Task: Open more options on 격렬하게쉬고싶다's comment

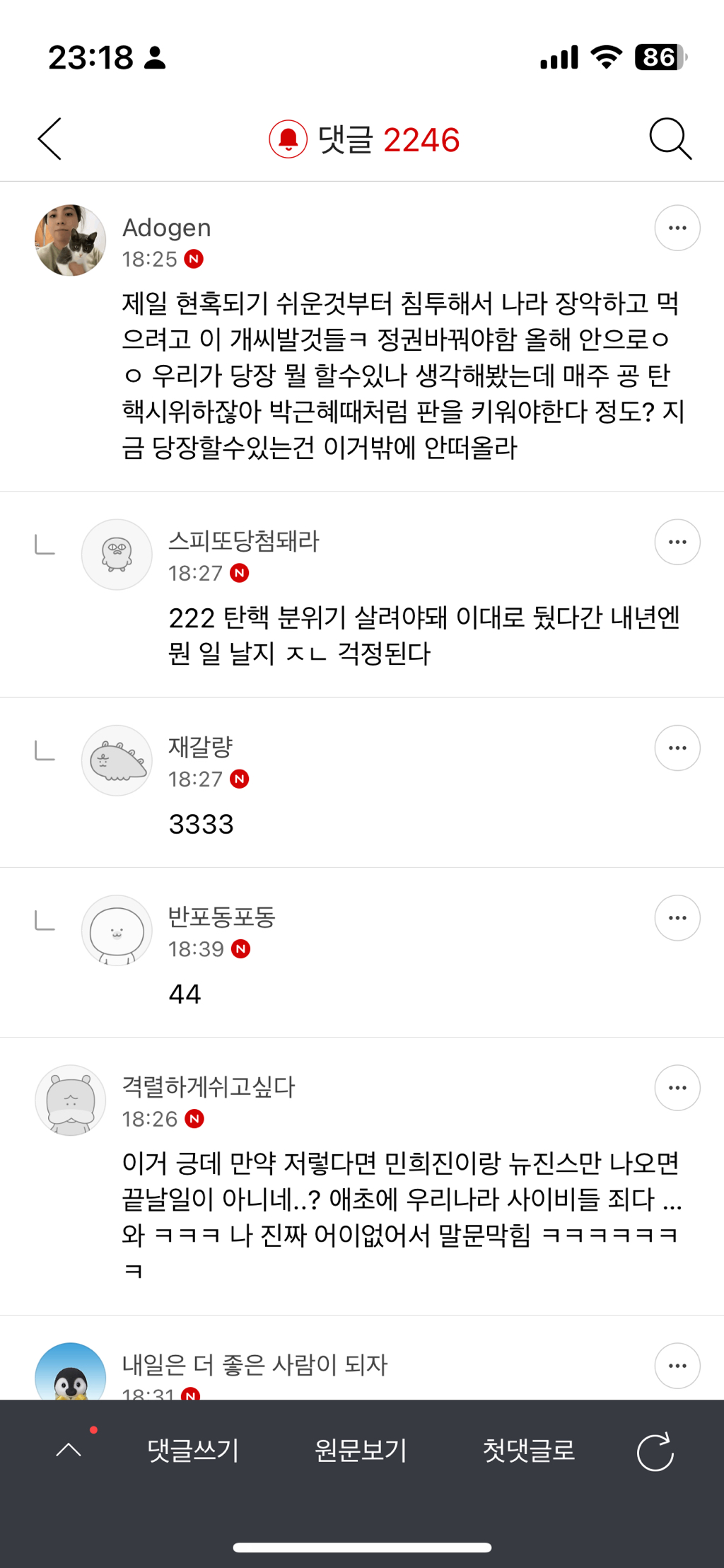Action: (677, 1088)
